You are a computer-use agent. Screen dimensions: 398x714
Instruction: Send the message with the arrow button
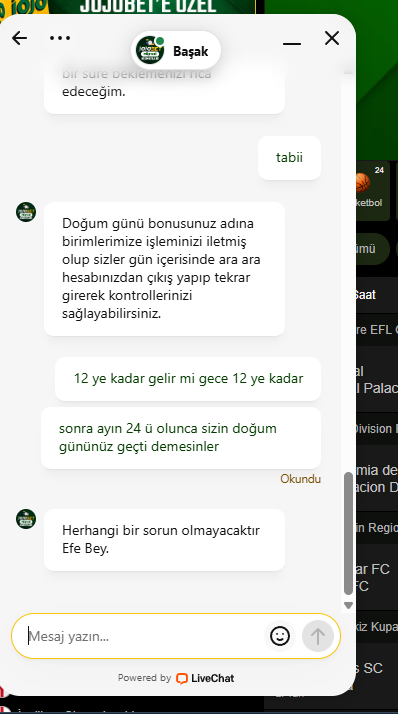[317, 636]
